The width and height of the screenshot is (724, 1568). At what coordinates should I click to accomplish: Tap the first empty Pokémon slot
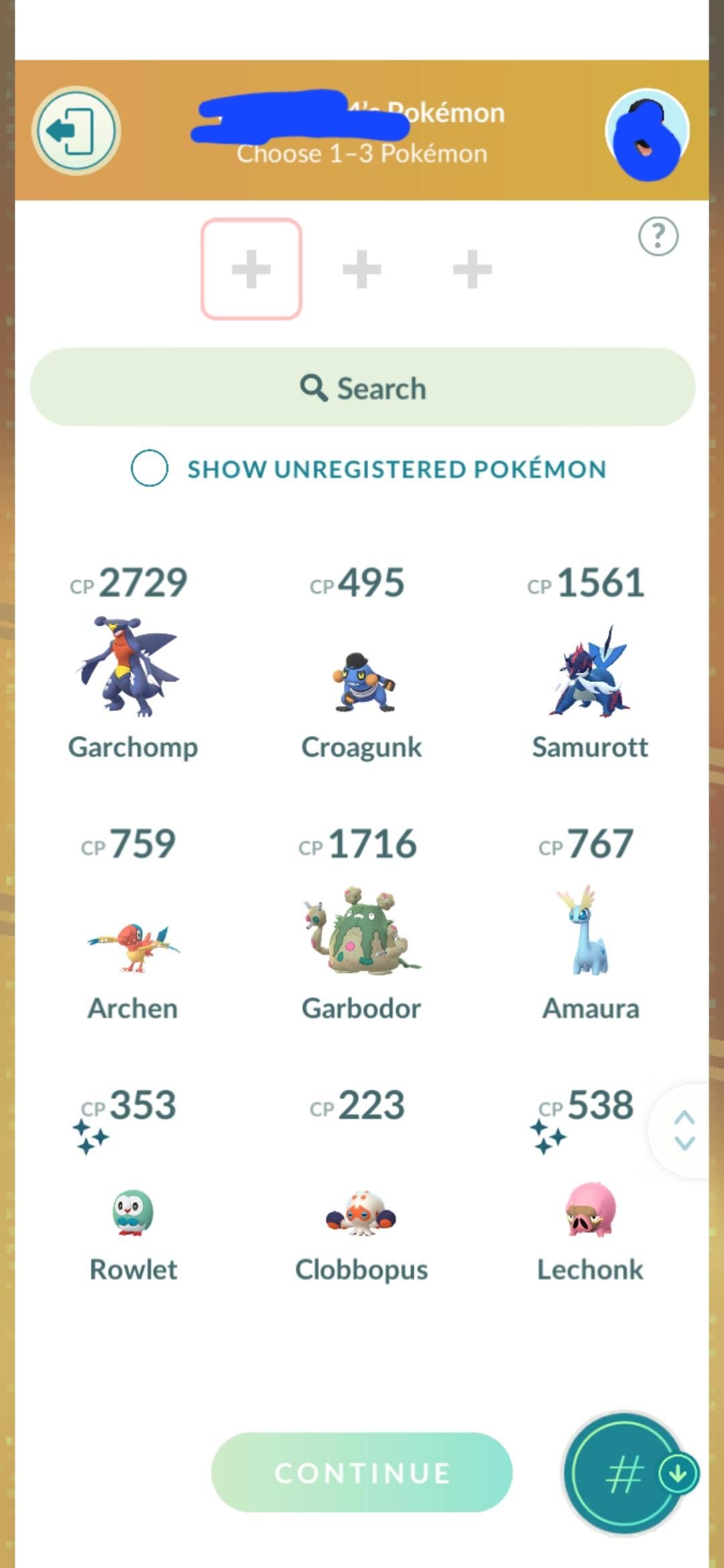[x=251, y=269]
